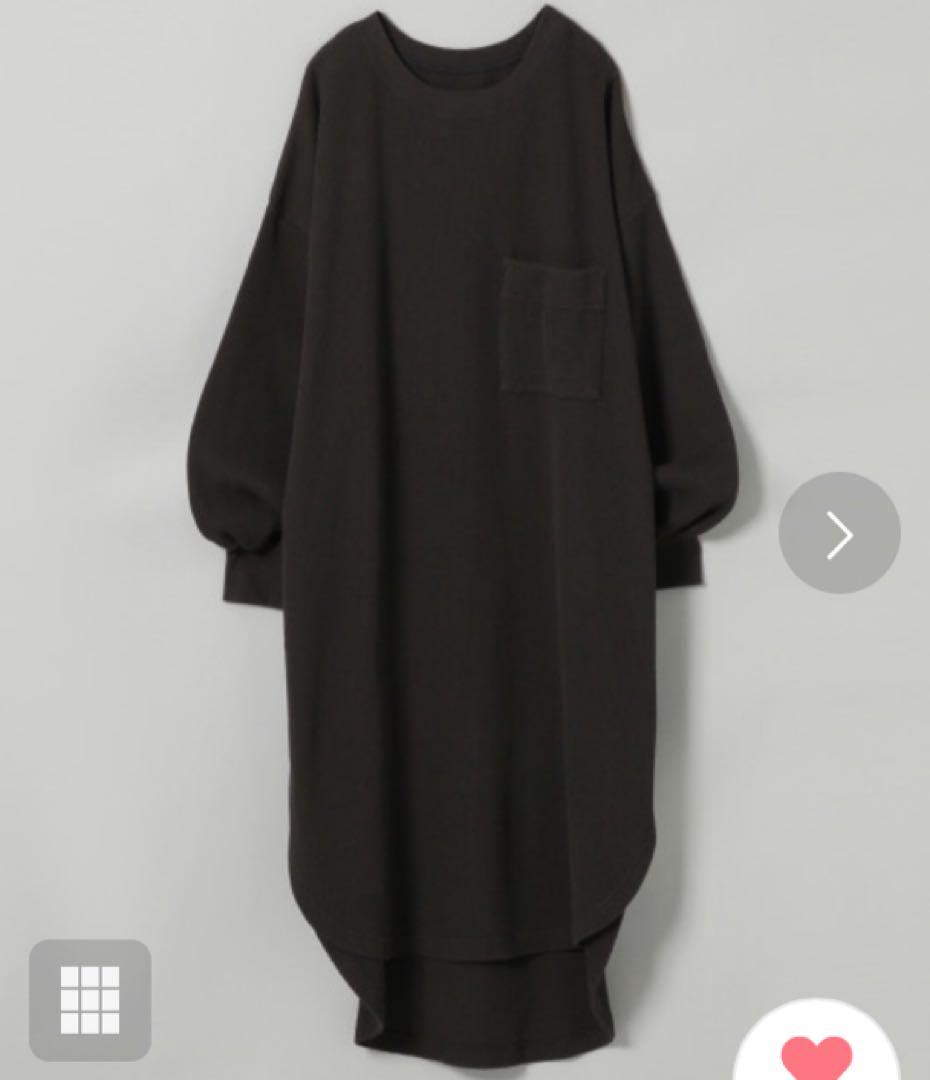The height and width of the screenshot is (1080, 930).
Task: Open the image grid thumbnail view
Action: pos(90,999)
